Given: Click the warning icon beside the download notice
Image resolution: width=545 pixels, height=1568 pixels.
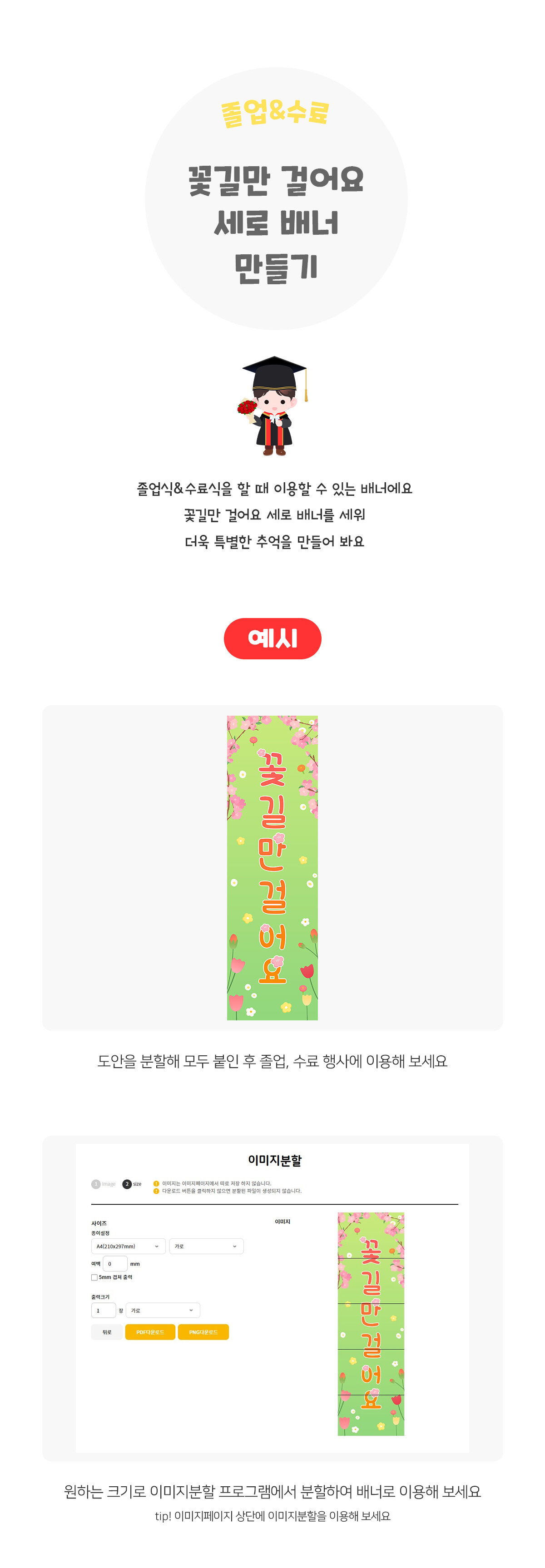Looking at the screenshot, I should [x=157, y=1191].
